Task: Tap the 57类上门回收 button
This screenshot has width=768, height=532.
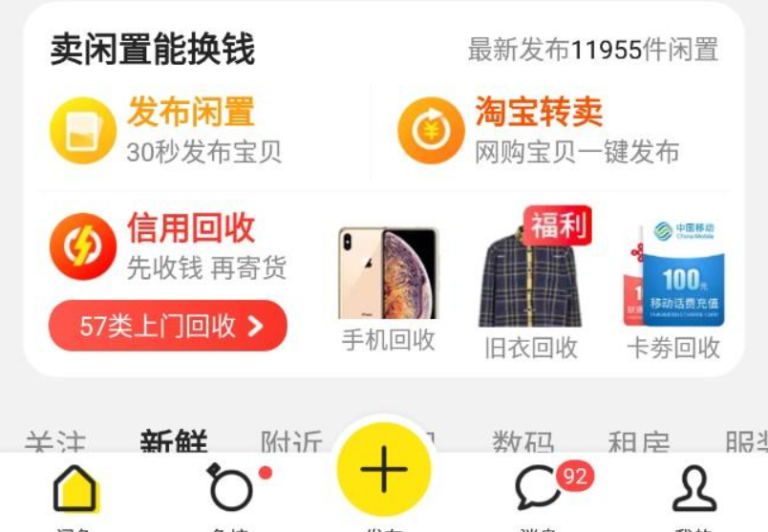Action: point(168,325)
